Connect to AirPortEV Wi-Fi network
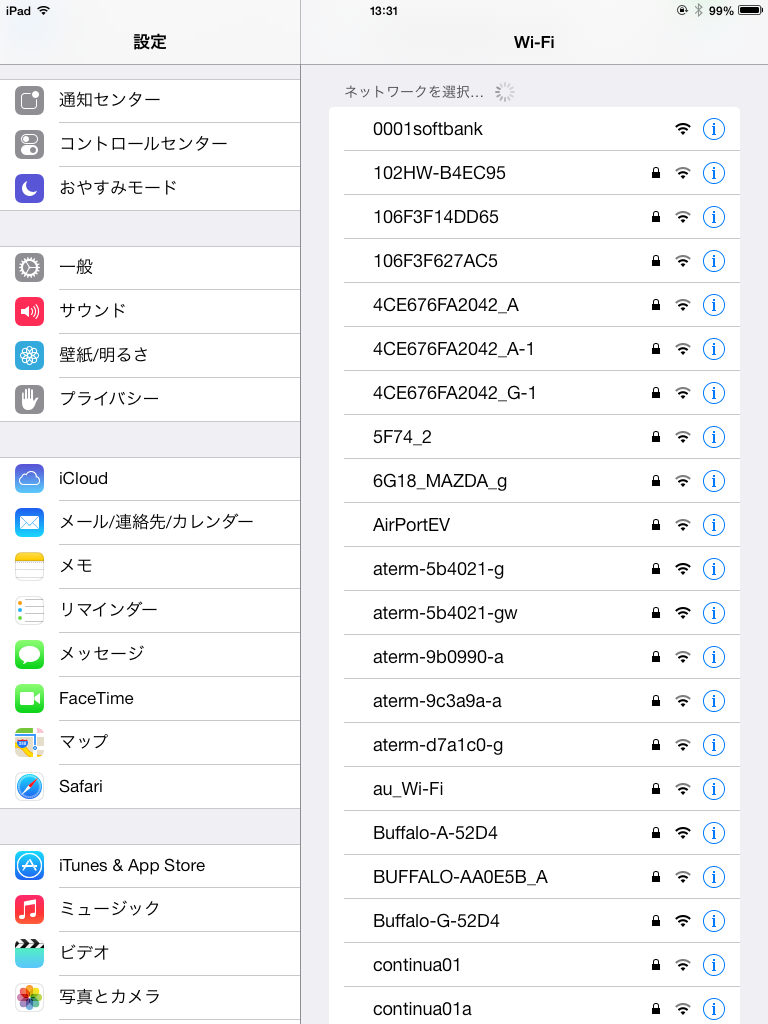The image size is (768, 1024). pyautogui.click(x=412, y=525)
